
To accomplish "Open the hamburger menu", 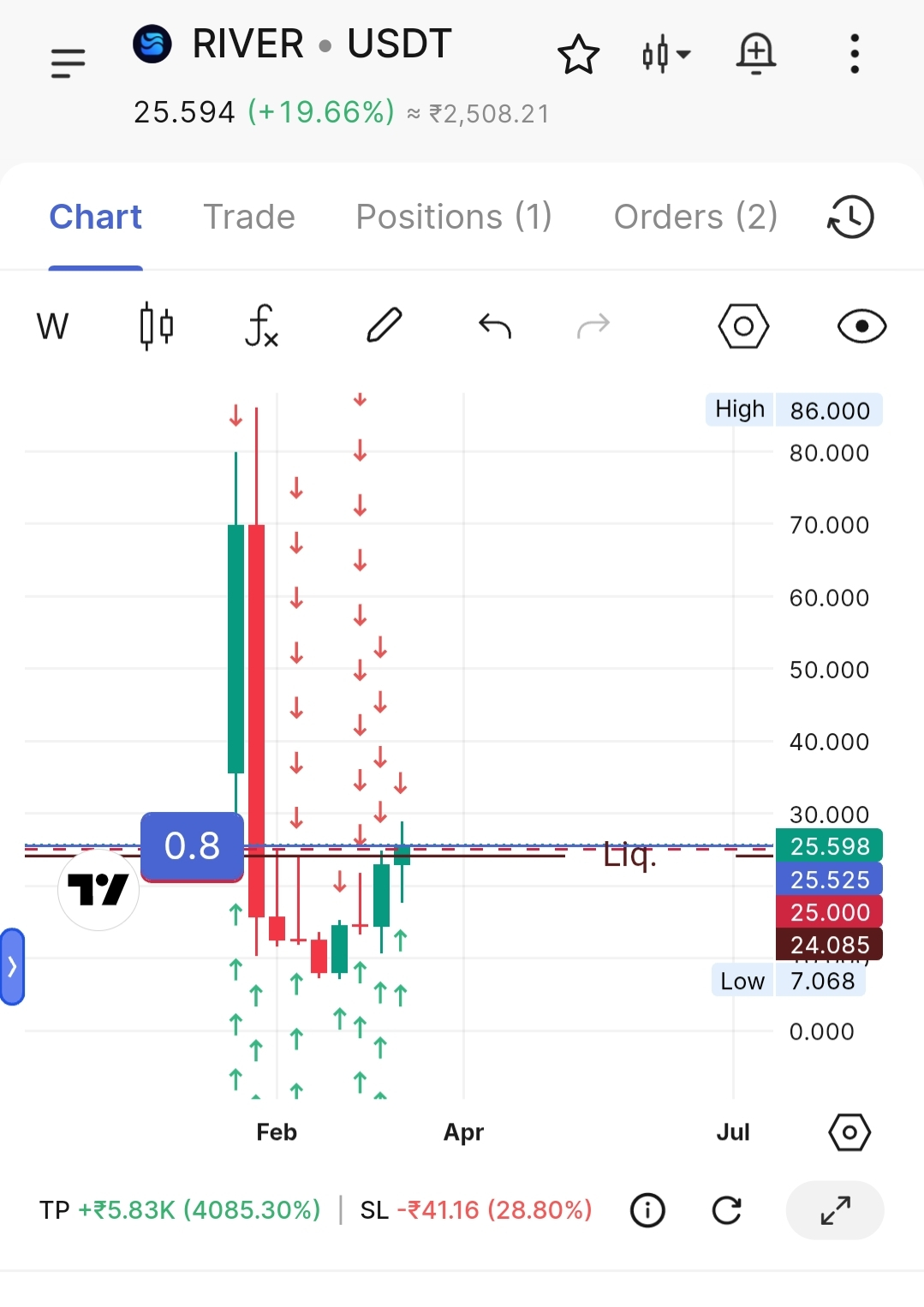I will tap(68, 63).
